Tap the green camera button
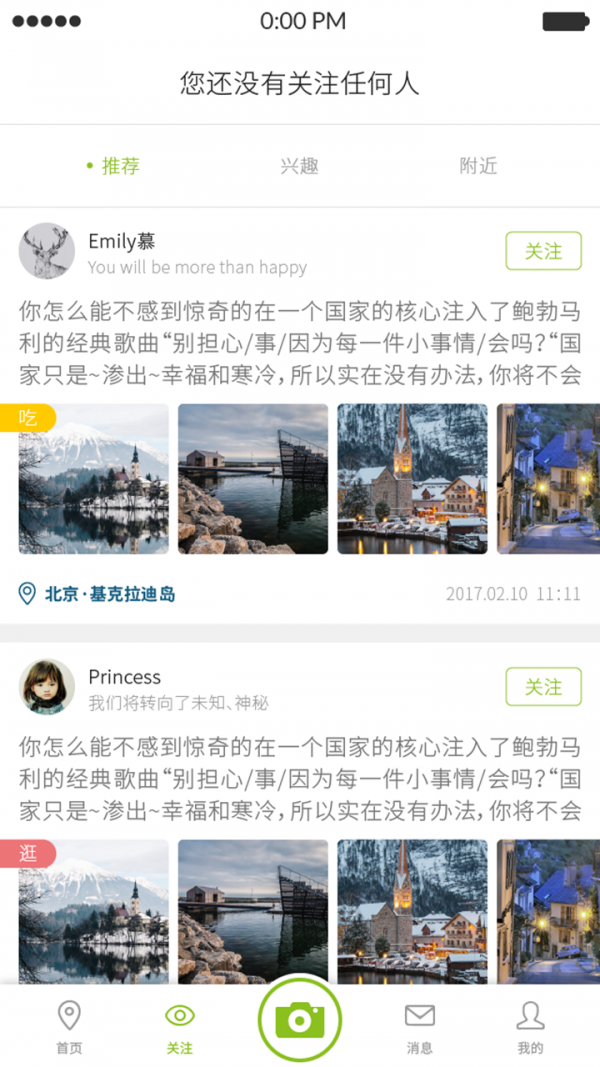The width and height of the screenshot is (600, 1067). click(300, 1020)
